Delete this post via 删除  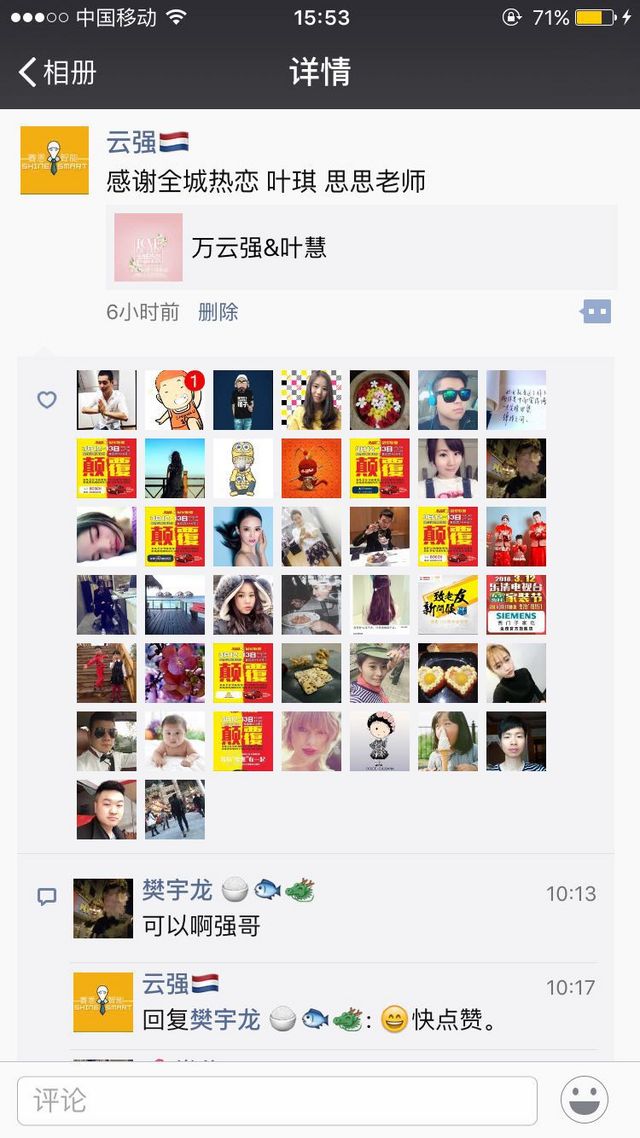coord(218,312)
